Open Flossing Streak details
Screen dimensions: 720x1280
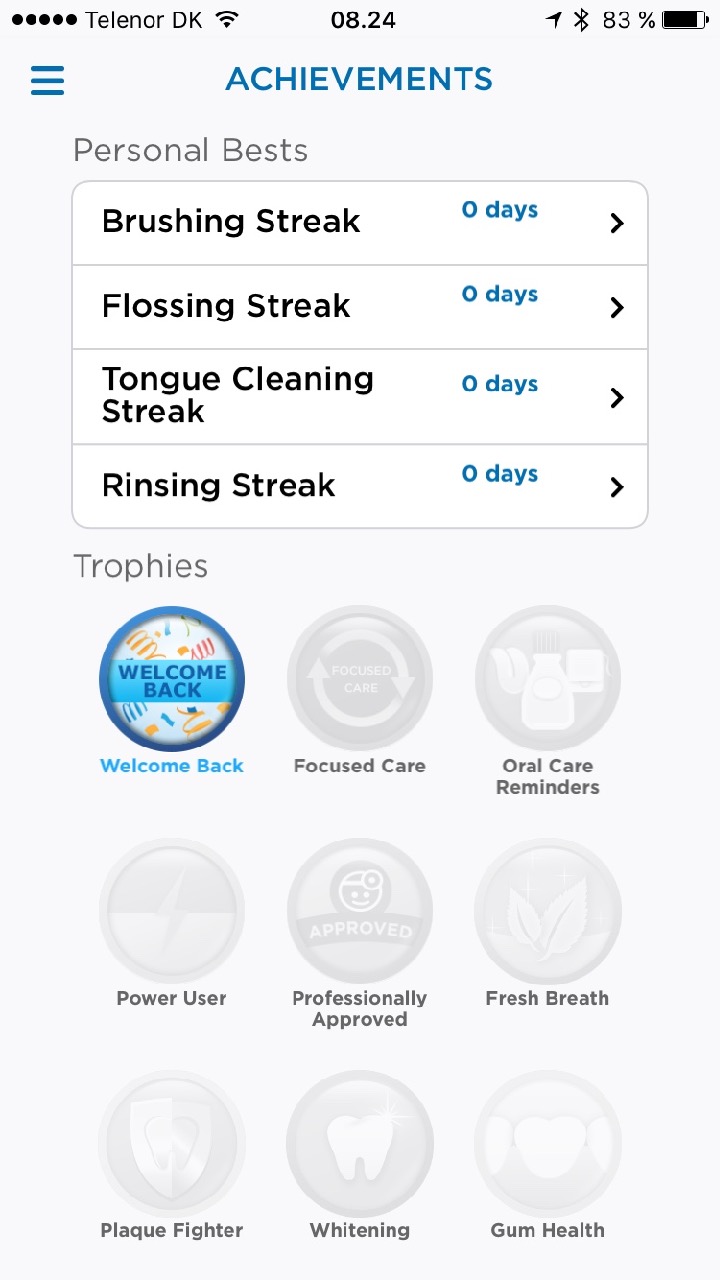click(x=360, y=307)
